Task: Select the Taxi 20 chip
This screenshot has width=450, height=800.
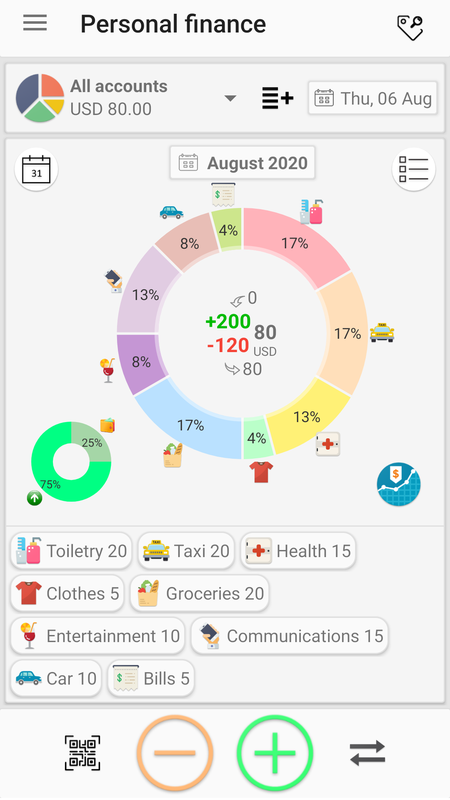Action: [186, 551]
